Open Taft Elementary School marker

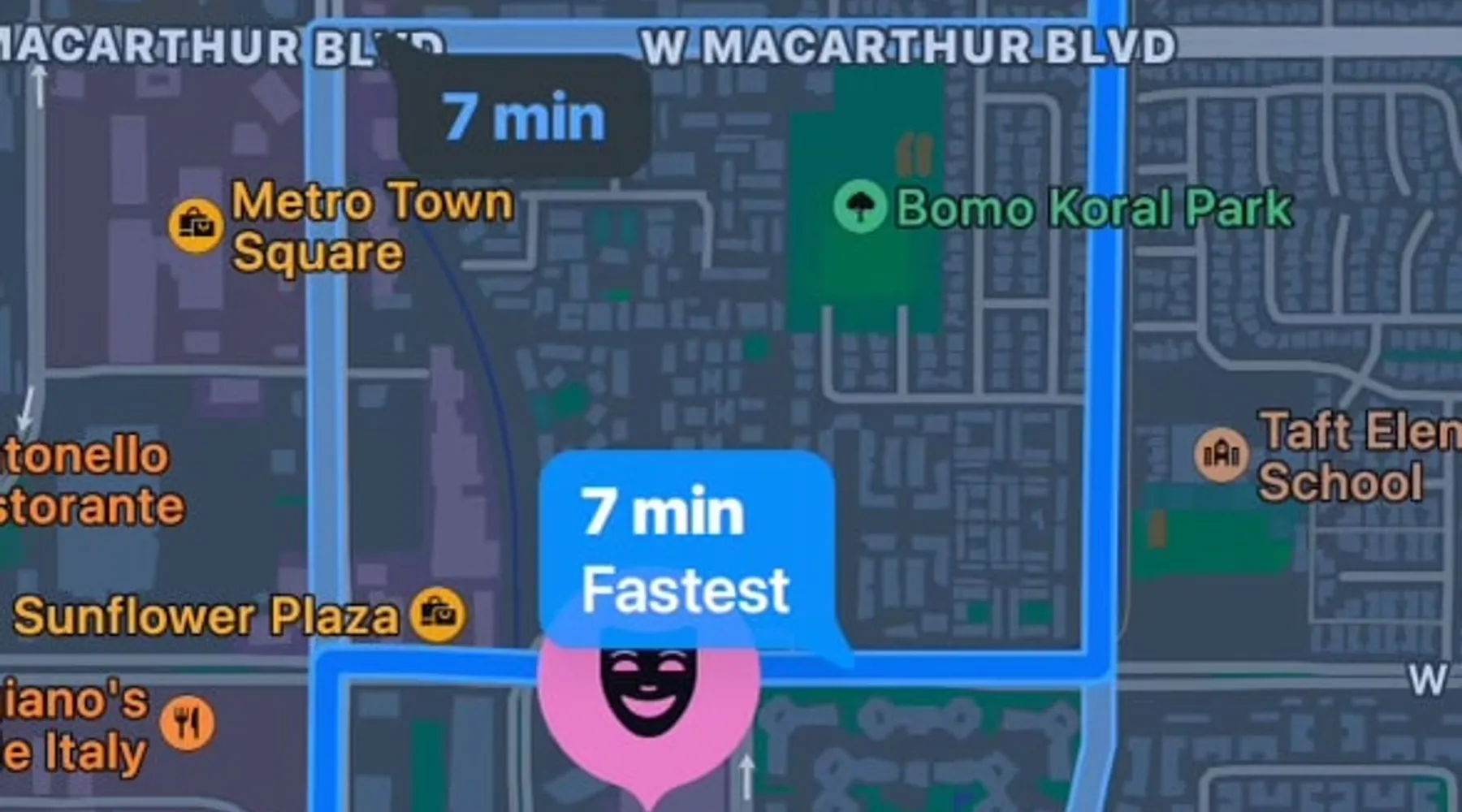click(1221, 456)
